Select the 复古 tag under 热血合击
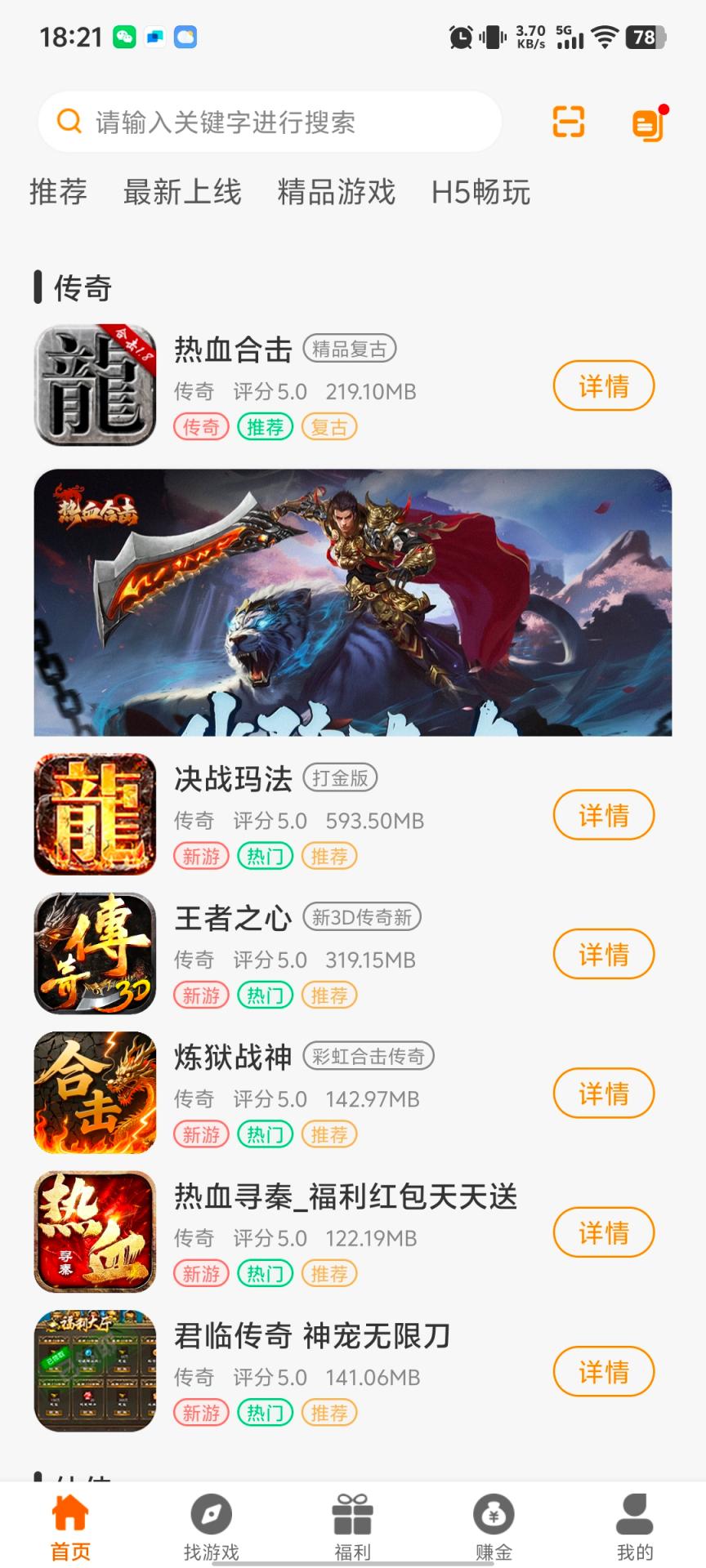Screen dimensions: 706x1568 point(329,426)
